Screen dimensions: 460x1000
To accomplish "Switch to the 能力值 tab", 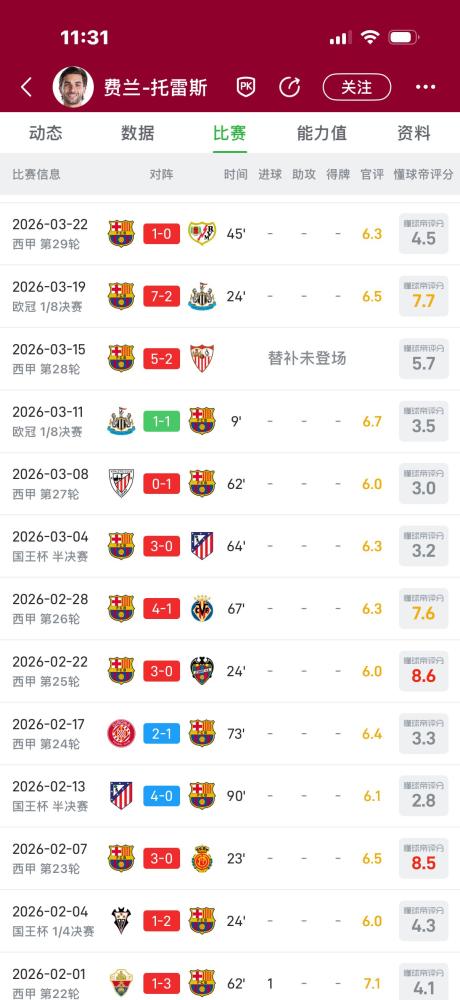I will [x=322, y=133].
